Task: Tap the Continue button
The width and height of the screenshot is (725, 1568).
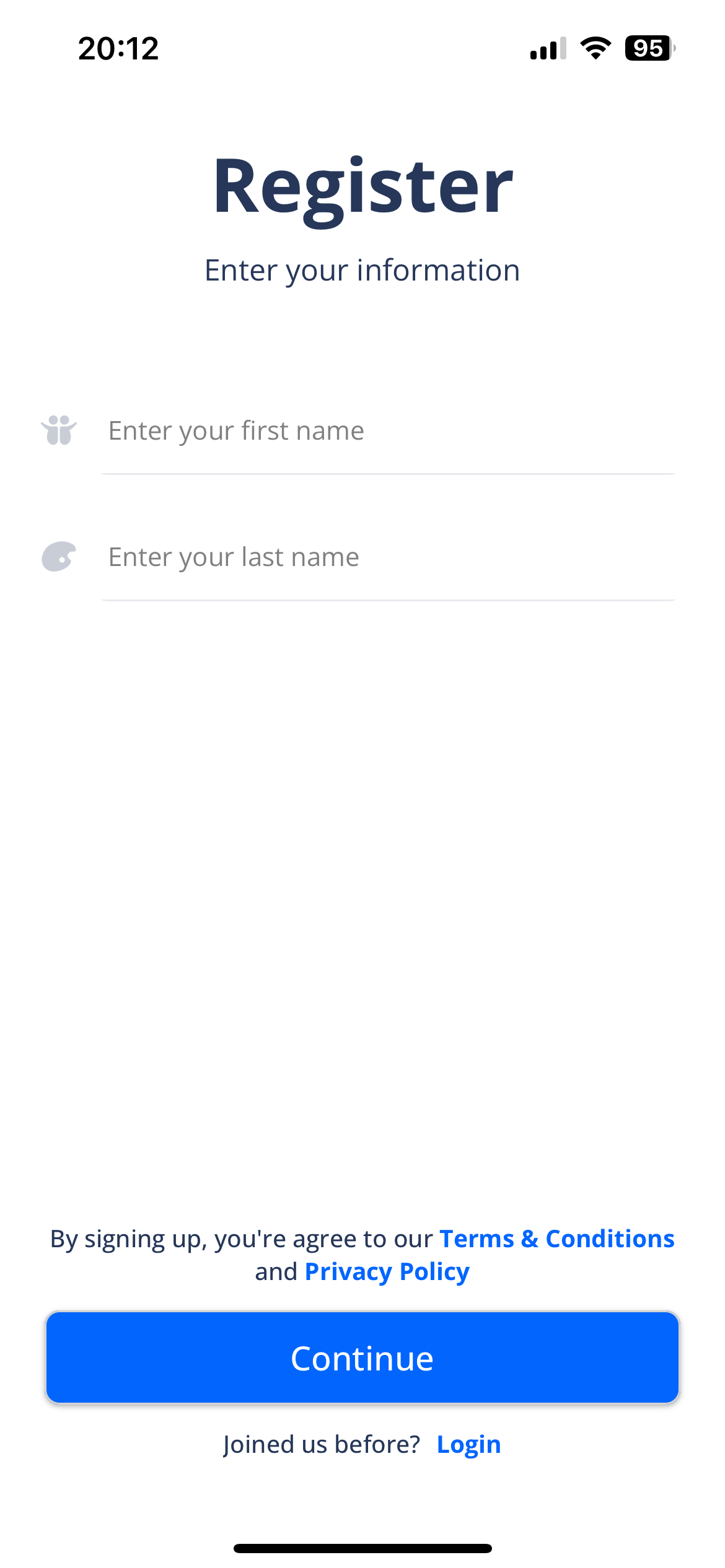Action: coord(362,1358)
